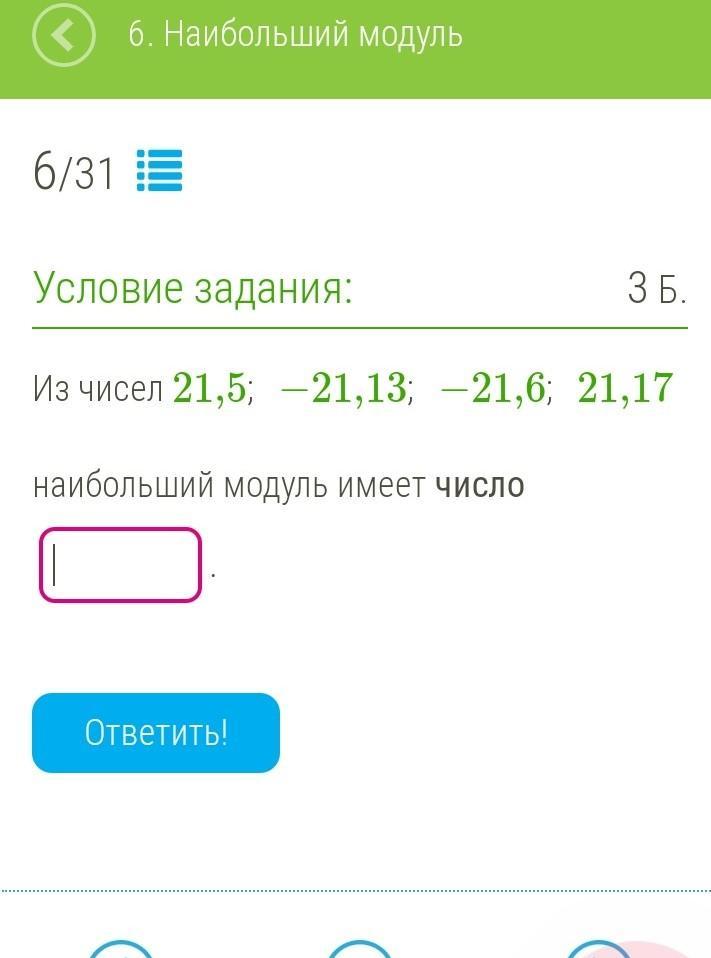Focus the answer input field
Screen dimensions: 711x958
(121, 565)
